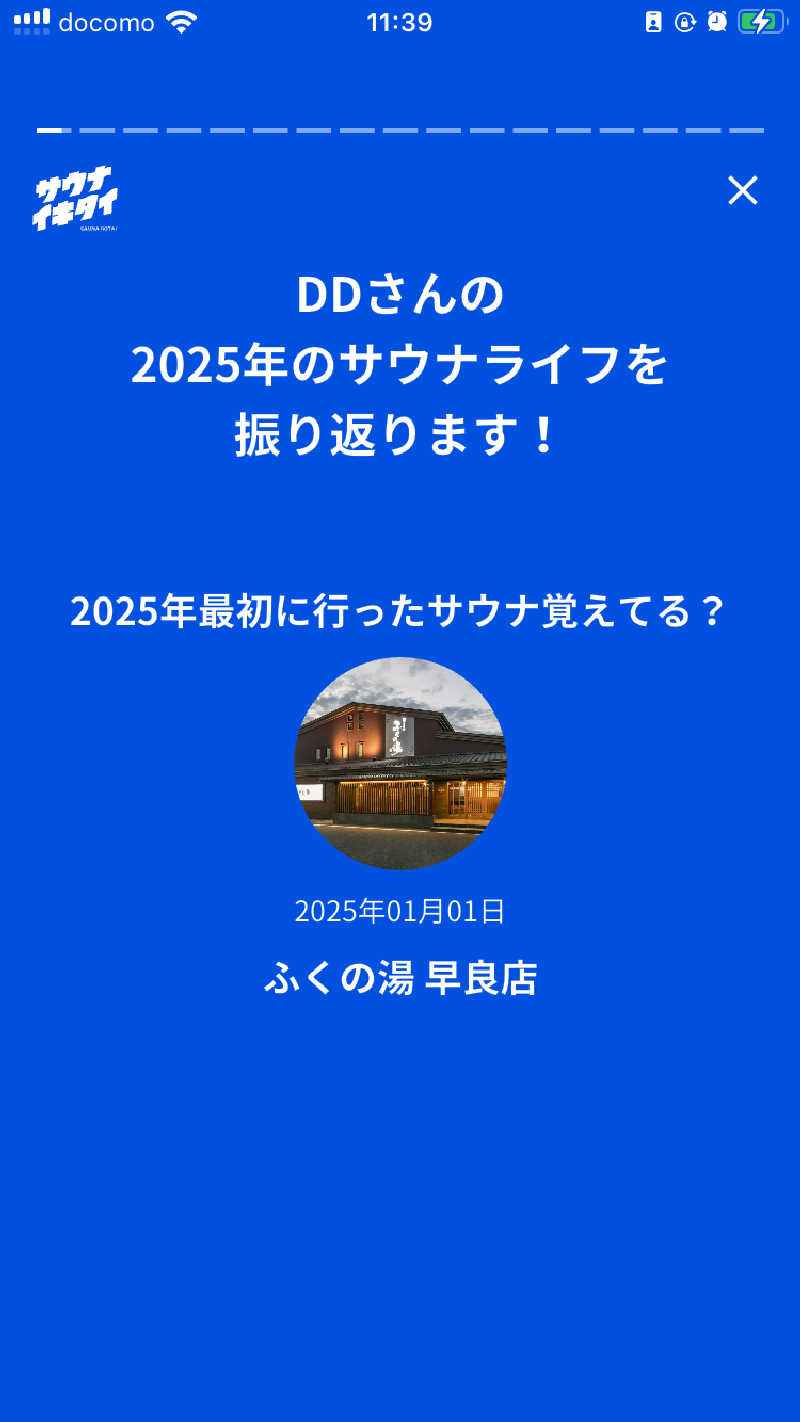Select the DDさん recap heading
The width and height of the screenshot is (800, 1422).
(400, 365)
